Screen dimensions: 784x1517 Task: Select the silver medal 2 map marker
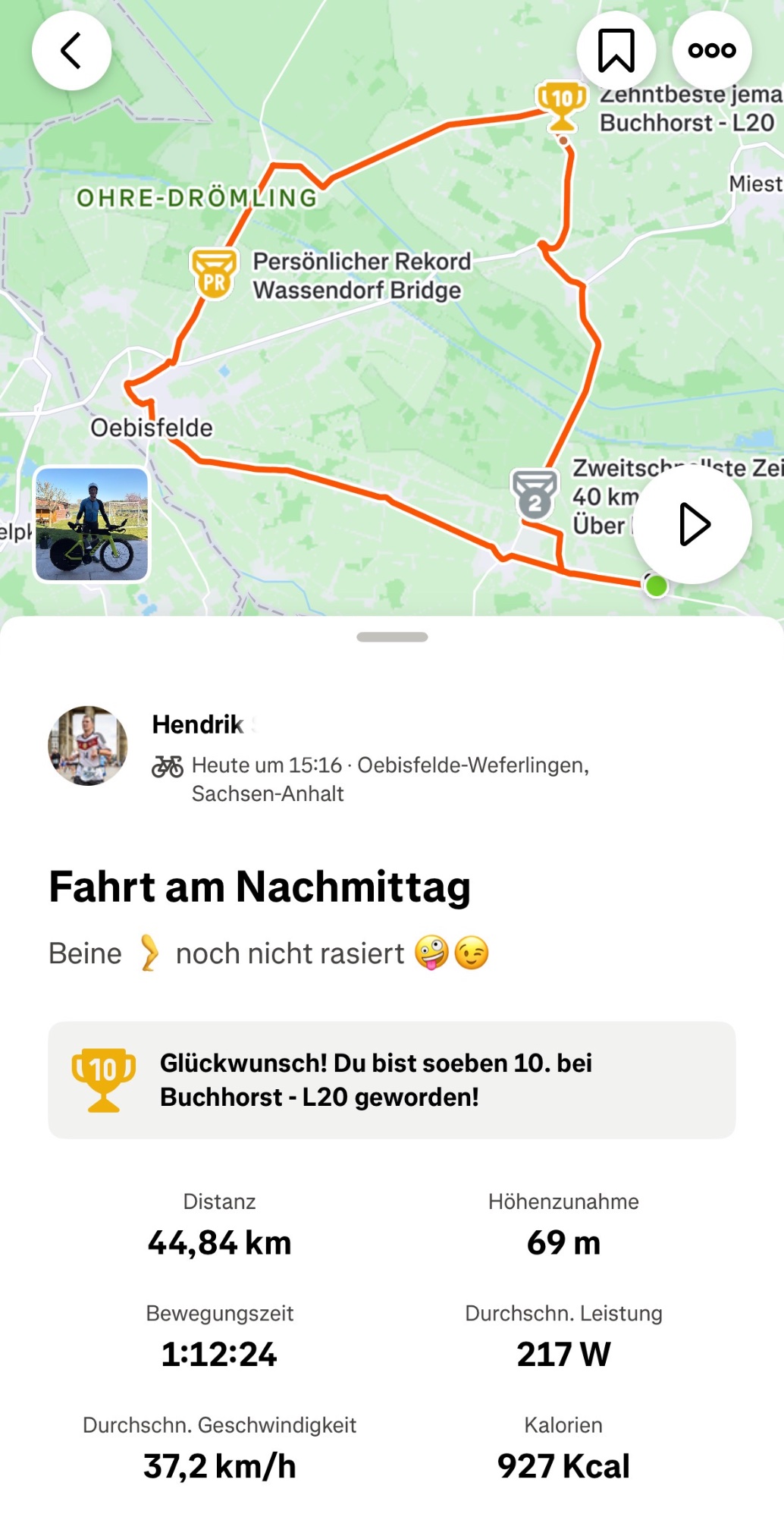pyautogui.click(x=535, y=494)
